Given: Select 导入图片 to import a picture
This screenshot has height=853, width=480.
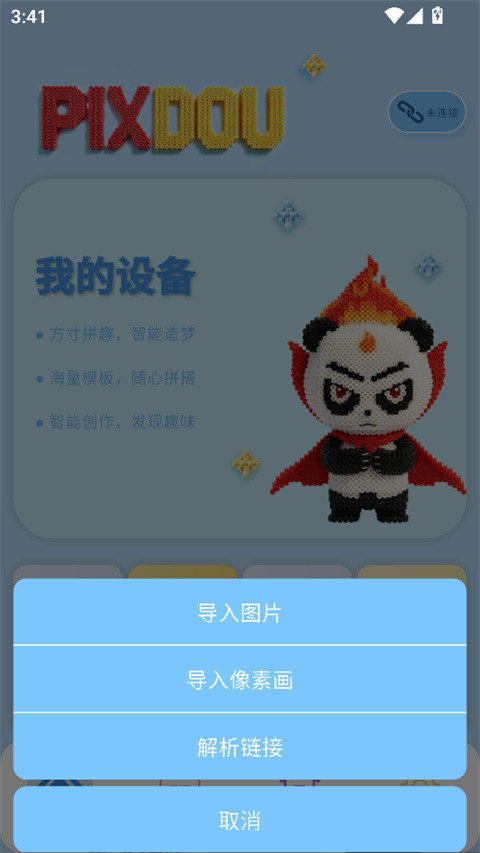Looking at the screenshot, I should (x=240, y=612).
